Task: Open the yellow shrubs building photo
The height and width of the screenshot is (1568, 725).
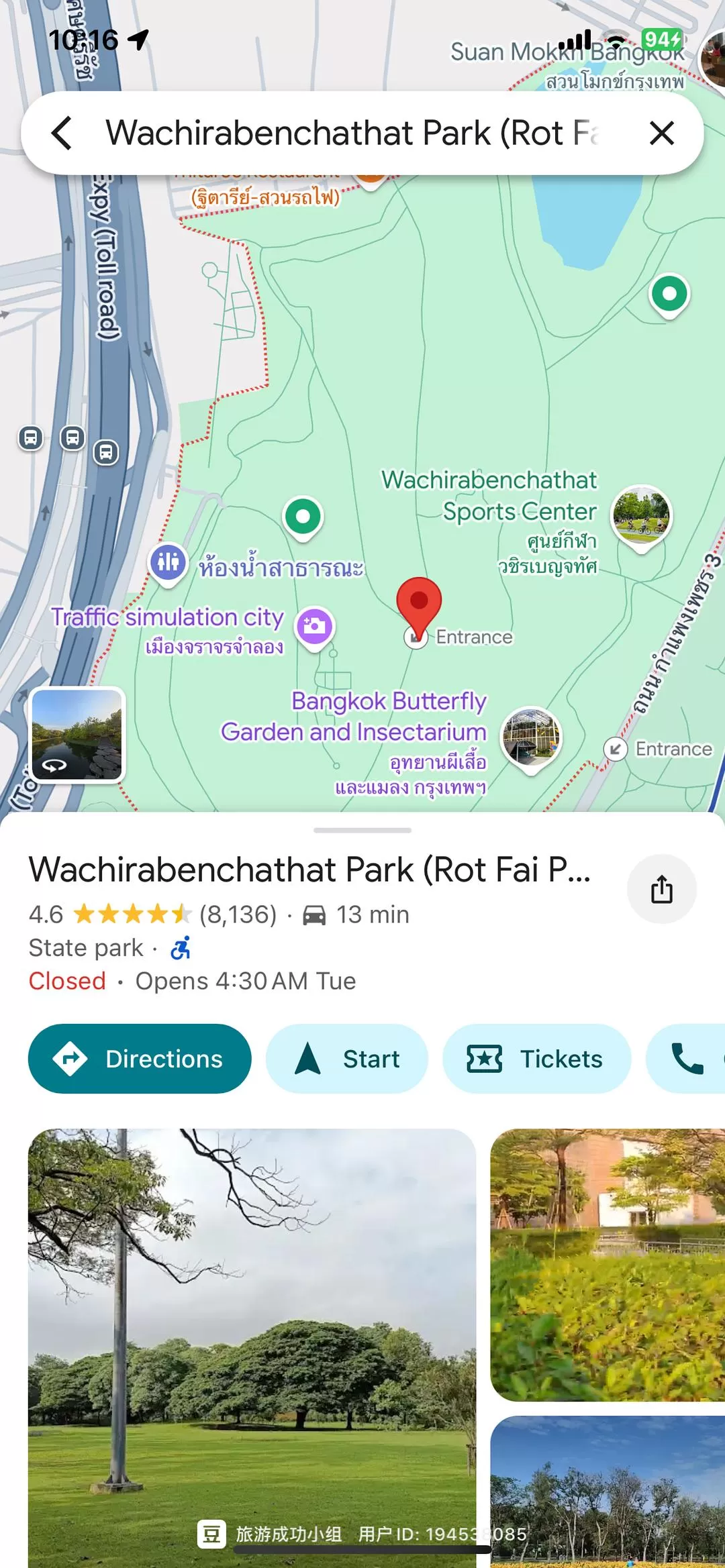Action: (x=608, y=1265)
